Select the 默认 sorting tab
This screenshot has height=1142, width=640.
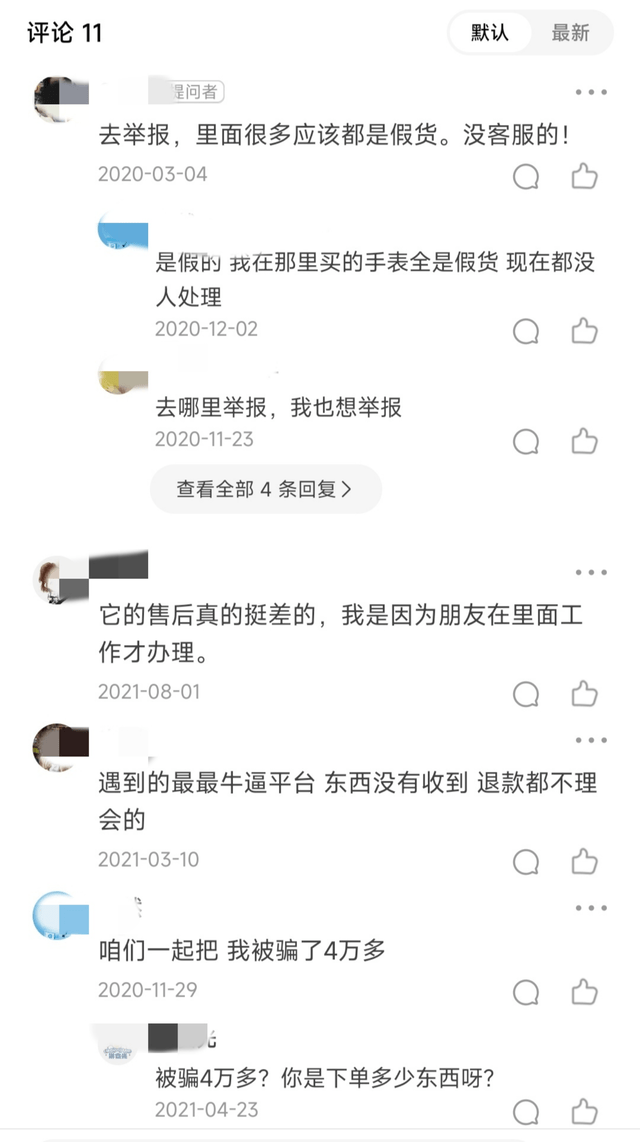[x=490, y=33]
